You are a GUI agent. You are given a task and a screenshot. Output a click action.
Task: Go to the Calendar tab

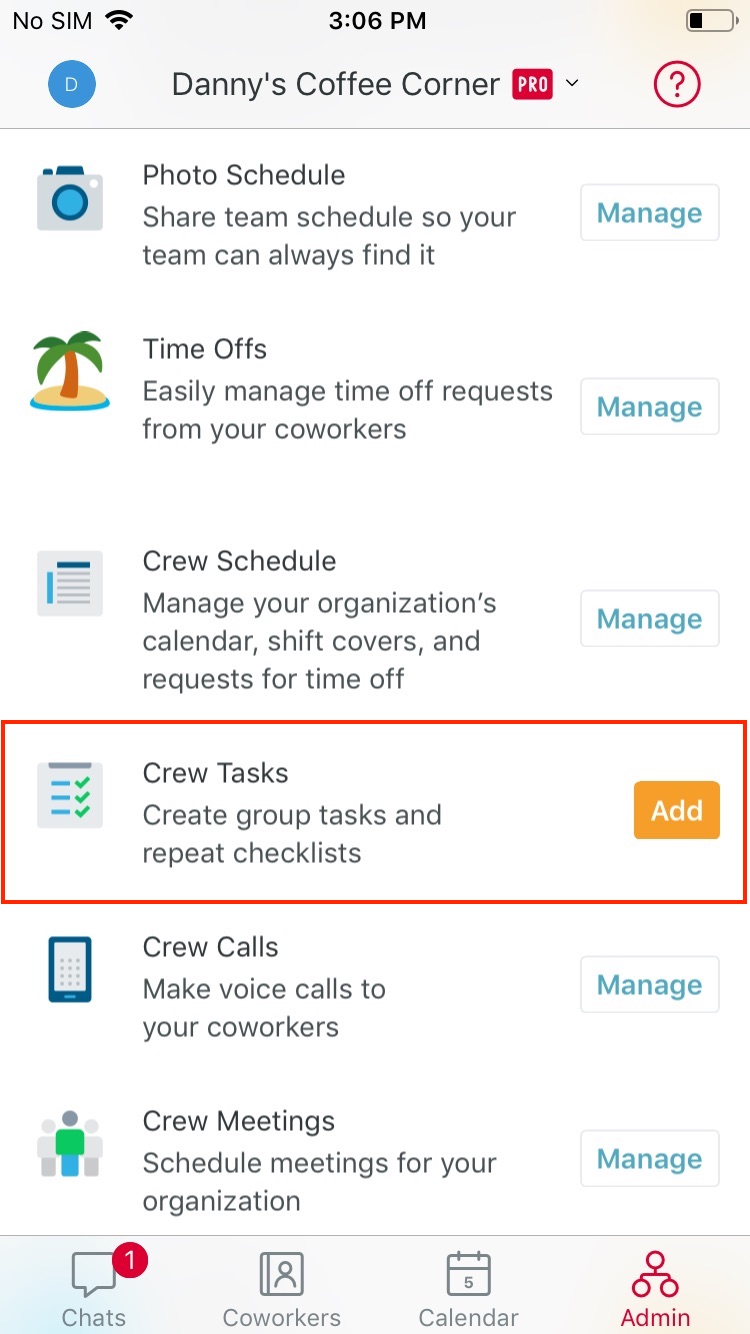pos(468,1288)
